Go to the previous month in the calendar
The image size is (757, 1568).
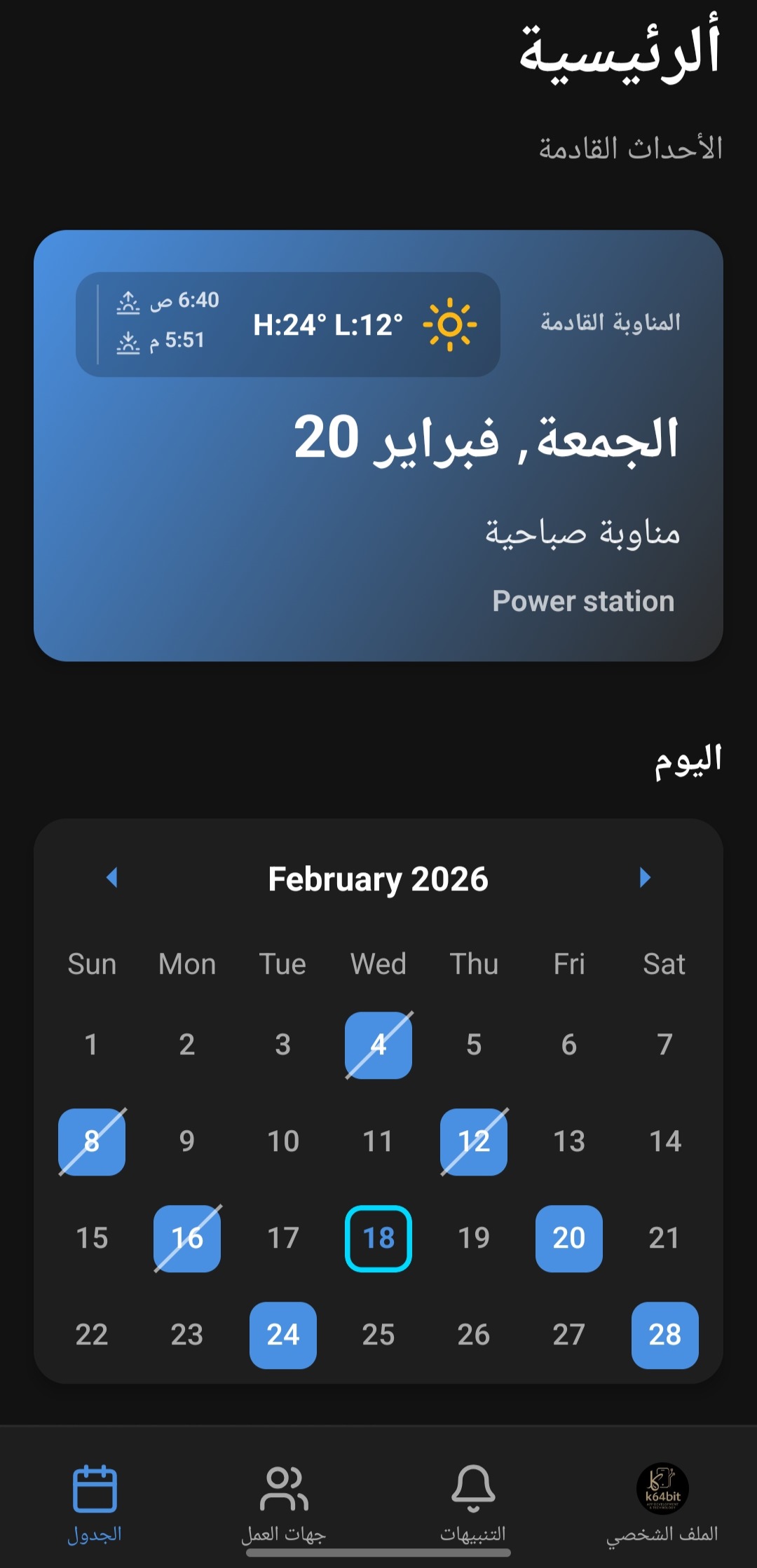point(112,877)
